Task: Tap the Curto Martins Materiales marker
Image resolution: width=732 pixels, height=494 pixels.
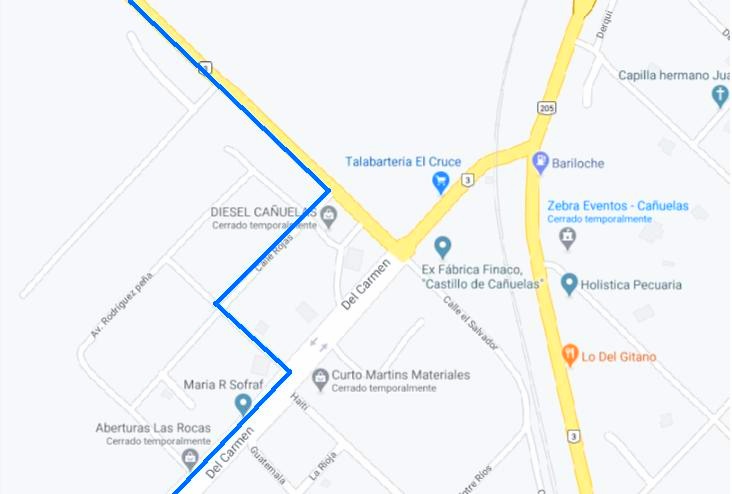Action: (320, 377)
